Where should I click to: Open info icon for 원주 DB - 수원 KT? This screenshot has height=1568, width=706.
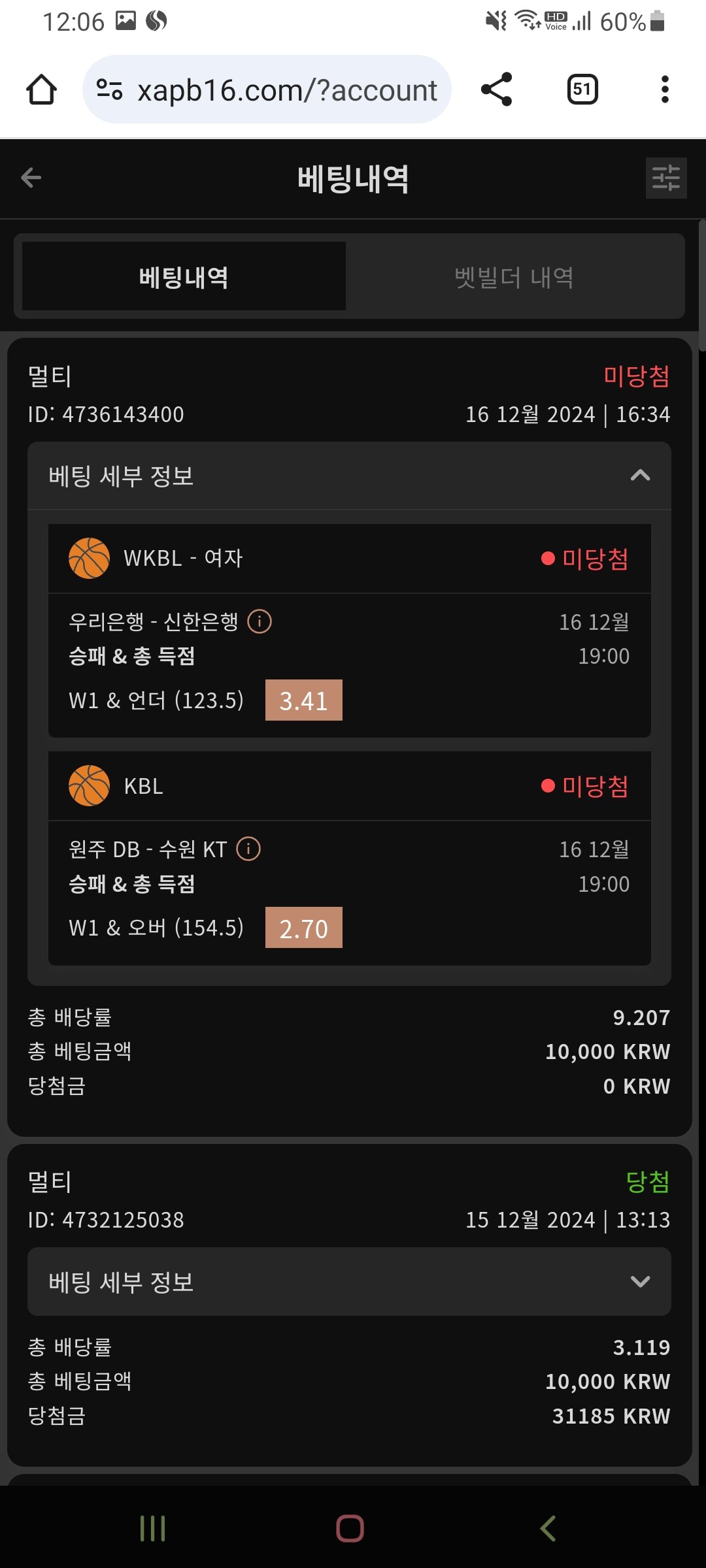click(x=248, y=849)
